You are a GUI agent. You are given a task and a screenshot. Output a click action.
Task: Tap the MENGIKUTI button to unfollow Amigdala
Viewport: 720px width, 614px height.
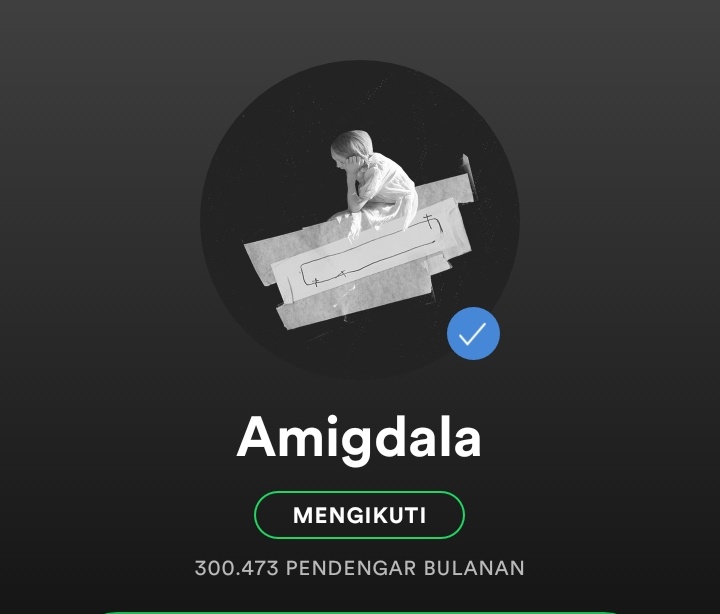[x=359, y=515]
